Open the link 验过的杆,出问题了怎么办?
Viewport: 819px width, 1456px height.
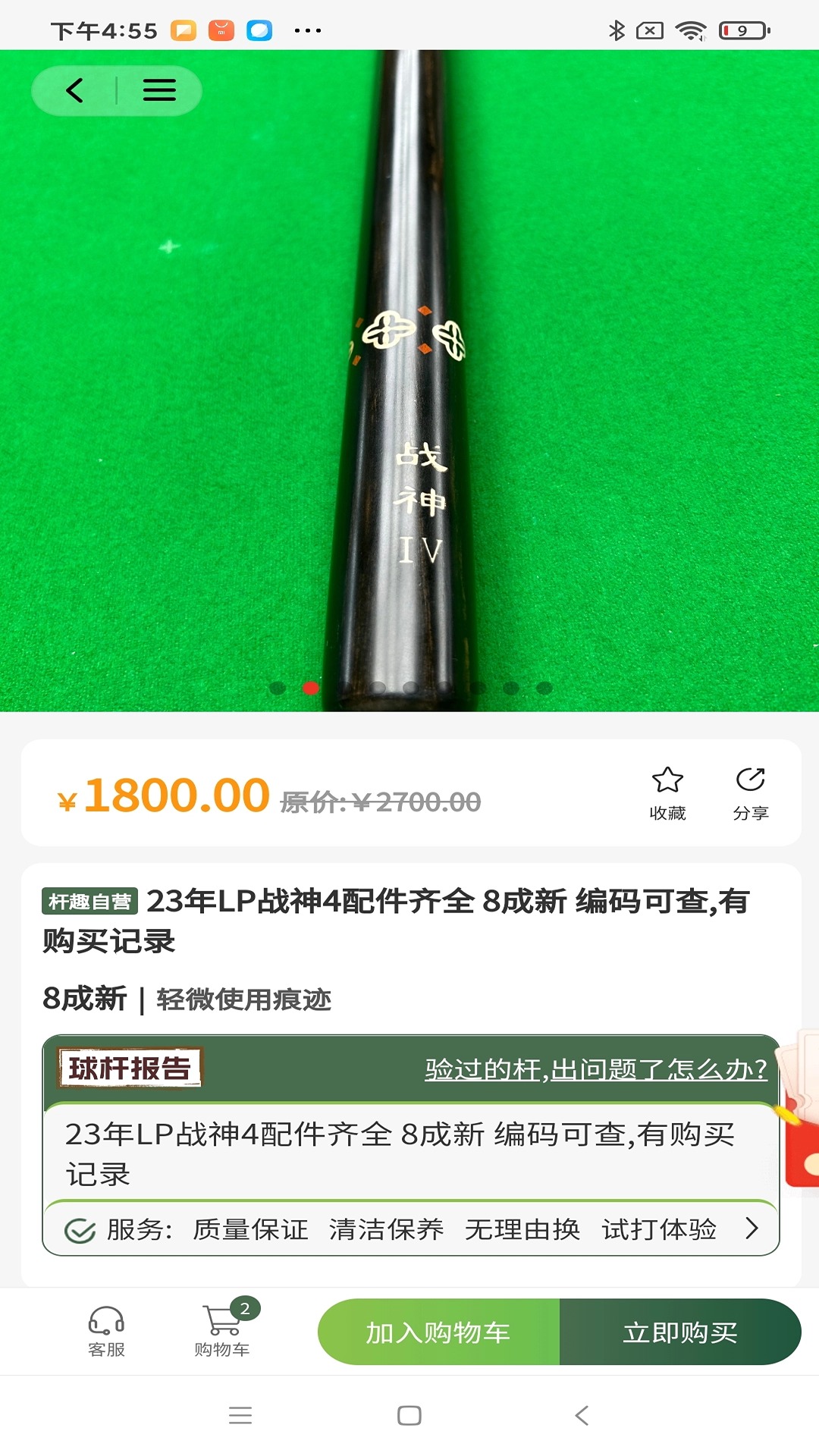pos(595,1069)
